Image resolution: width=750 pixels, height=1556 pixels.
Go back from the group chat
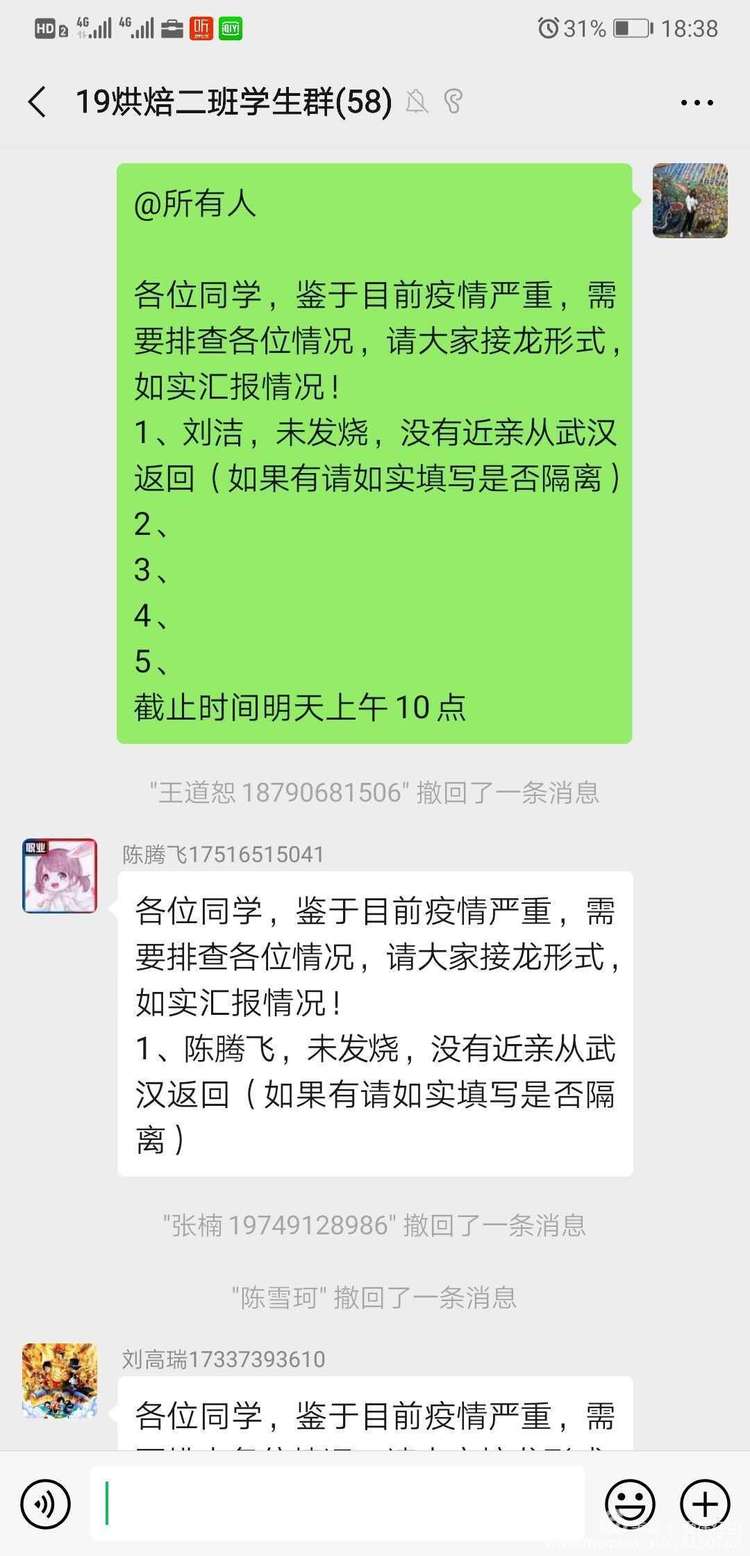click(x=37, y=102)
